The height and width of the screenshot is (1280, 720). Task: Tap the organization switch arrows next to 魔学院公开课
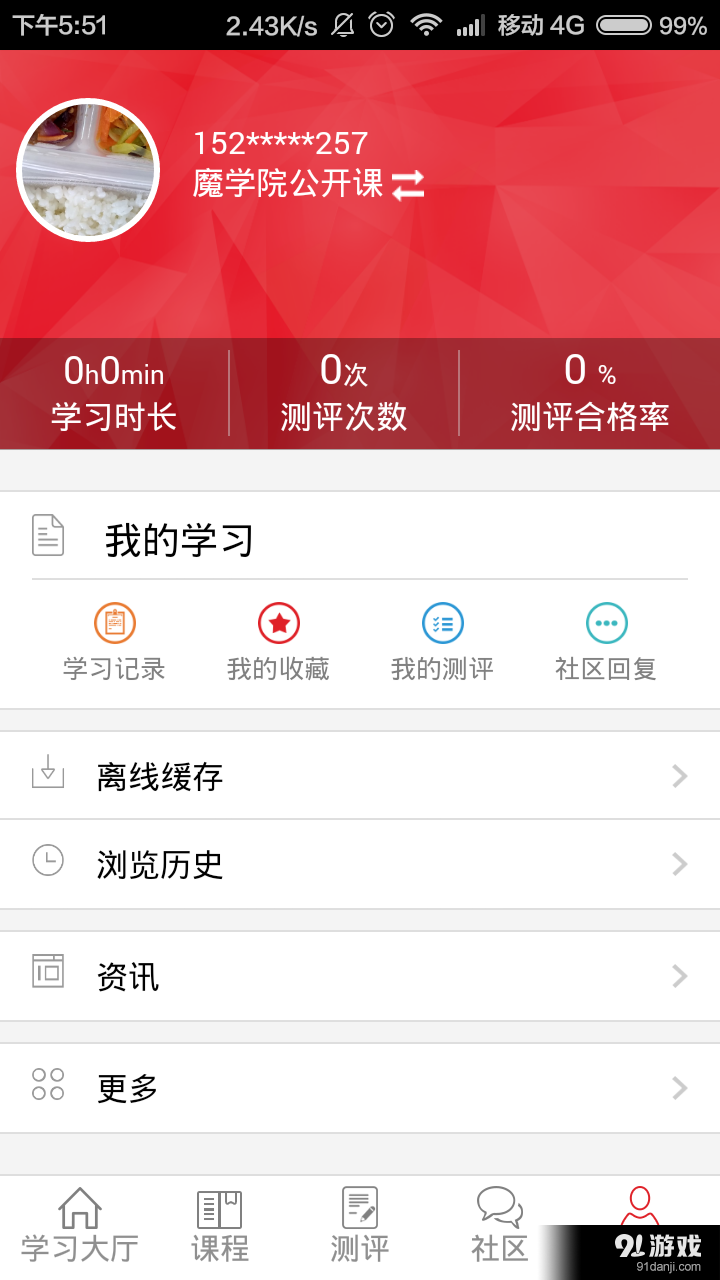point(409,184)
